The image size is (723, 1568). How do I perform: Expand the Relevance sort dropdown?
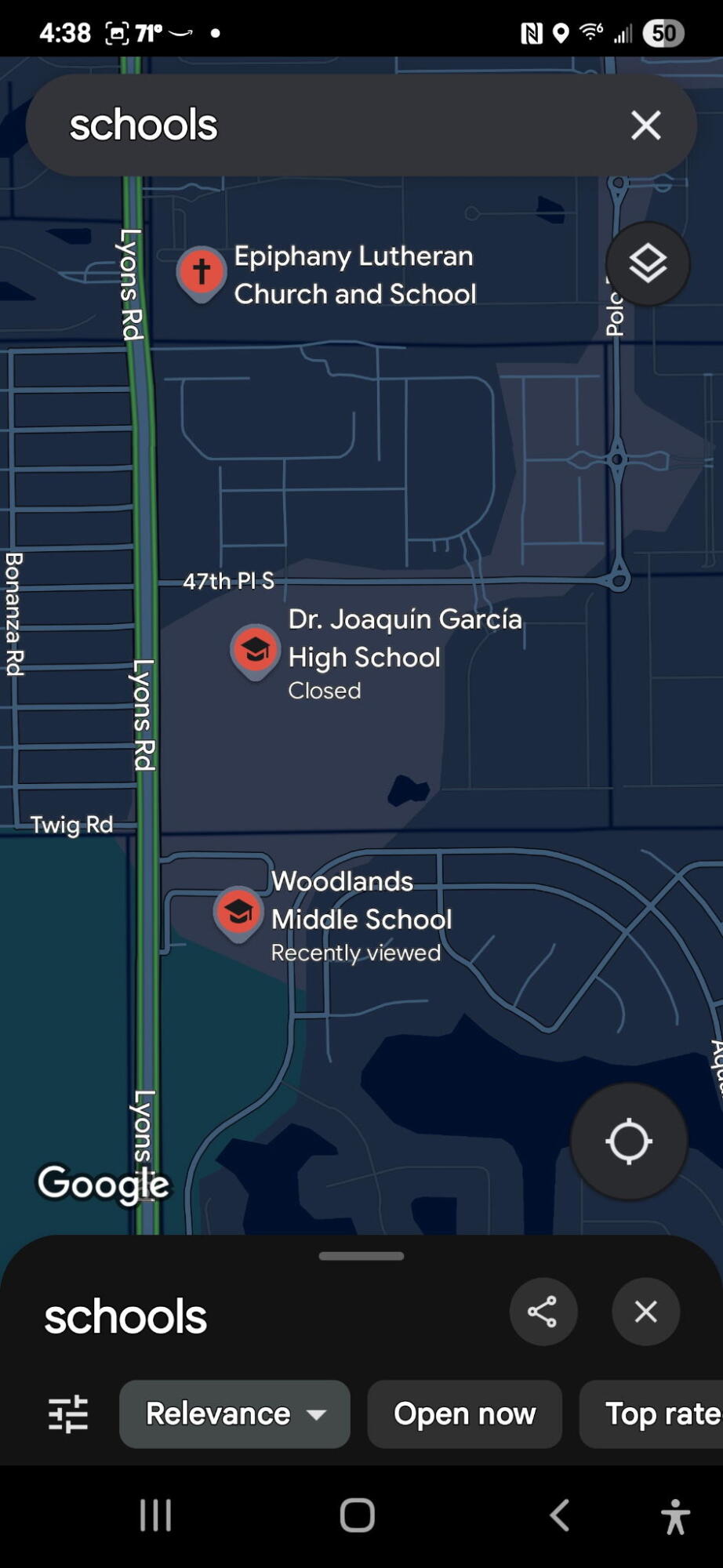pyautogui.click(x=234, y=1414)
